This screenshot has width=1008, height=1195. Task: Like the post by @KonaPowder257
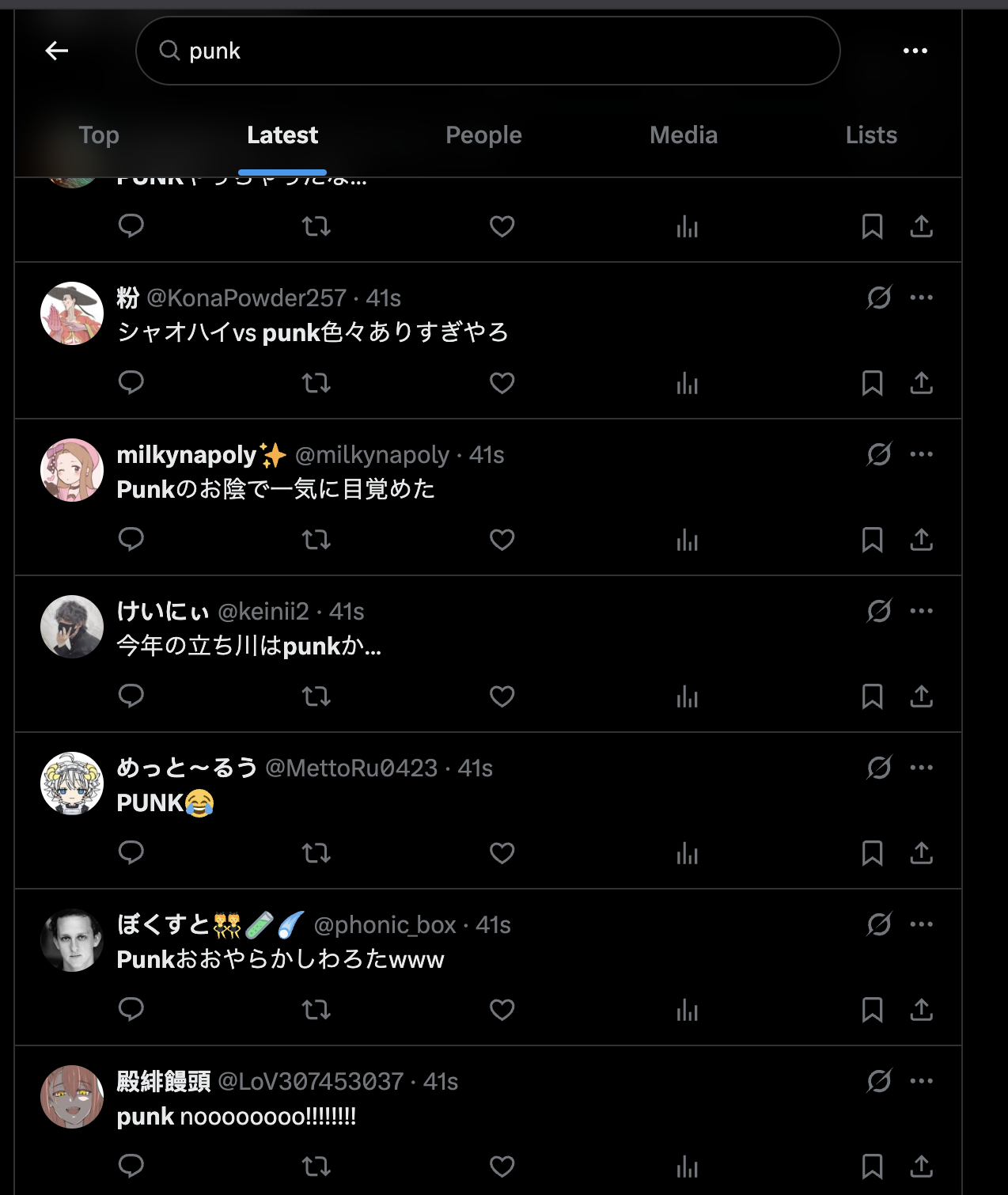click(x=502, y=383)
